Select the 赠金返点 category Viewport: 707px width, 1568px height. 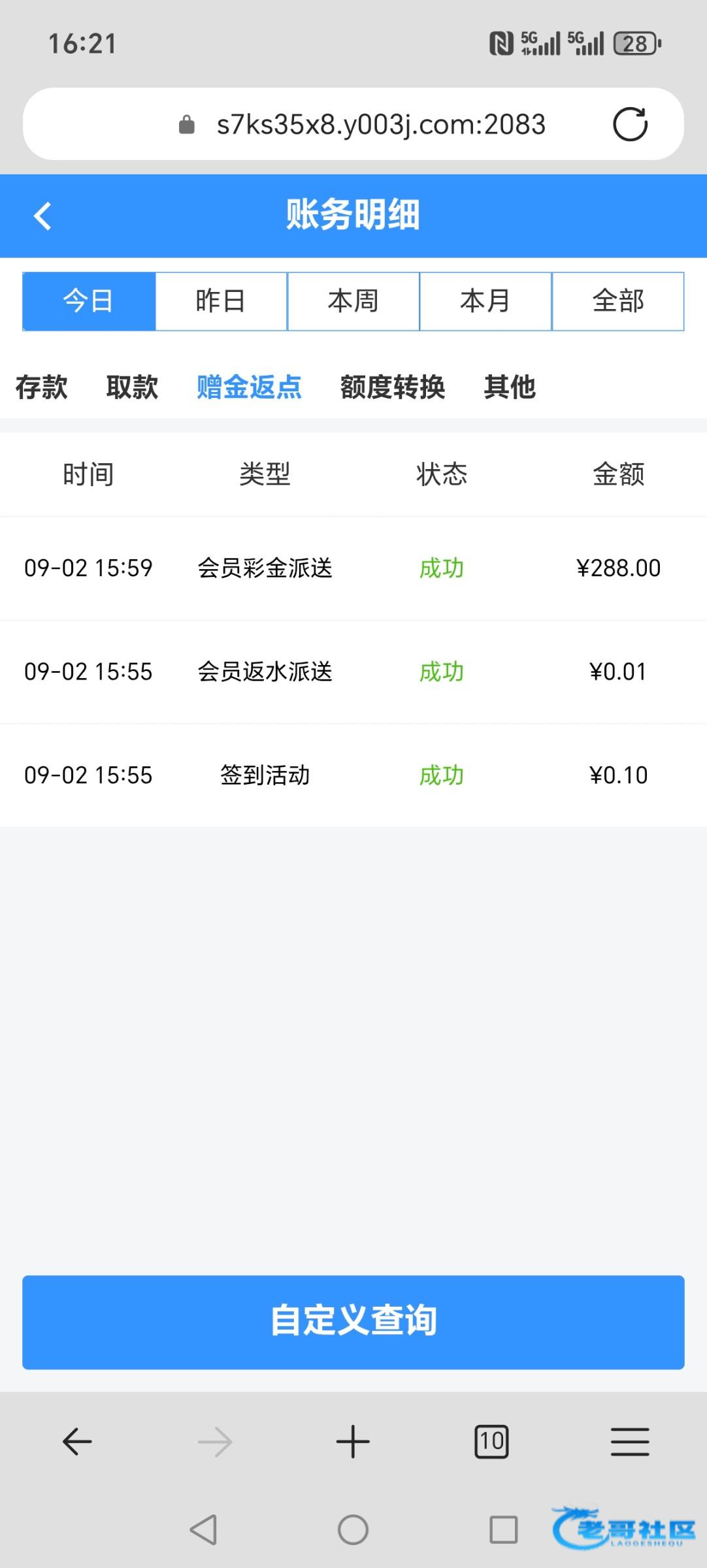[x=249, y=387]
